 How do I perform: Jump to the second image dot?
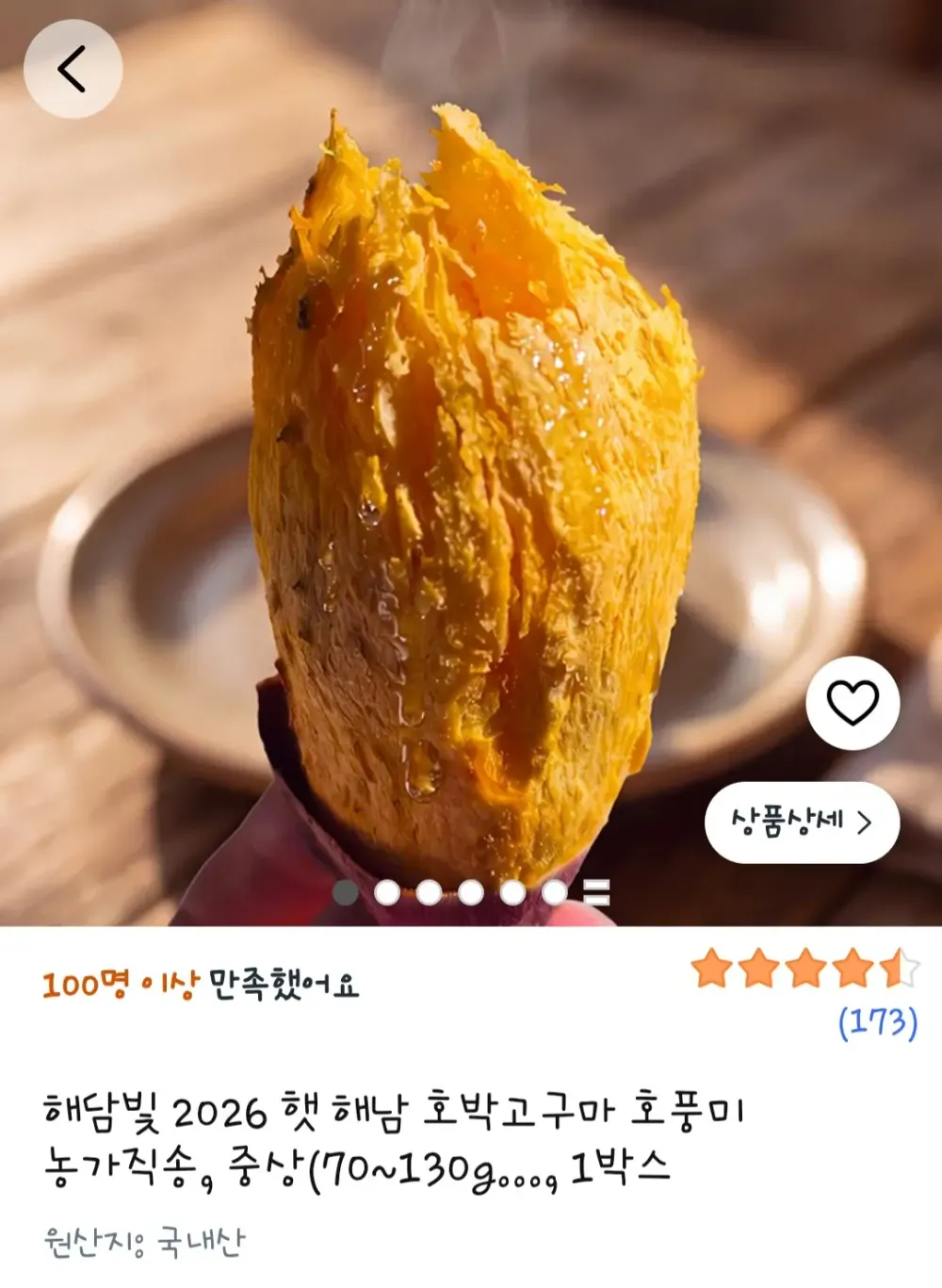click(387, 892)
